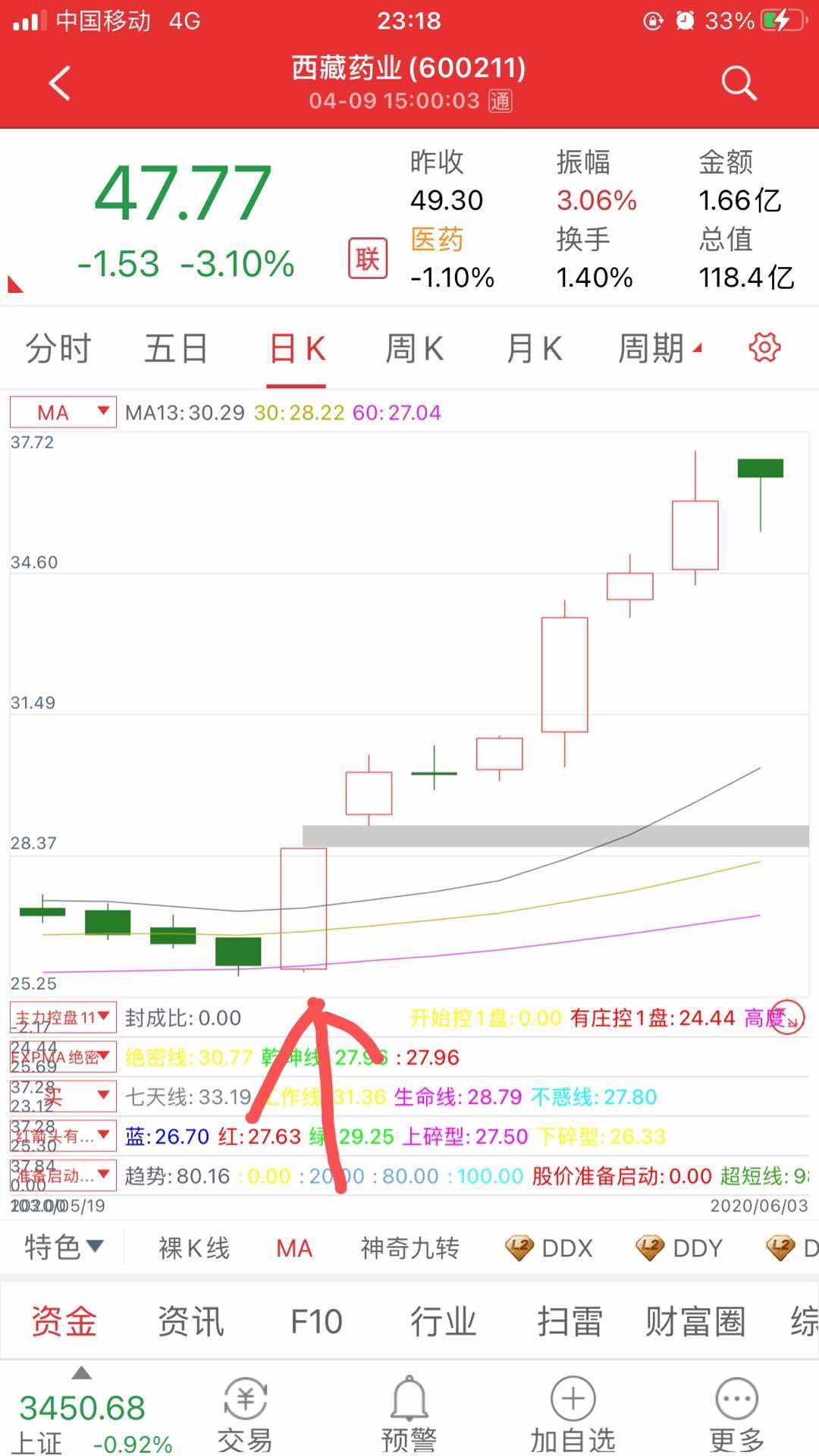The image size is (819, 1456).
Task: Open stock search magnifier
Action: 739,83
